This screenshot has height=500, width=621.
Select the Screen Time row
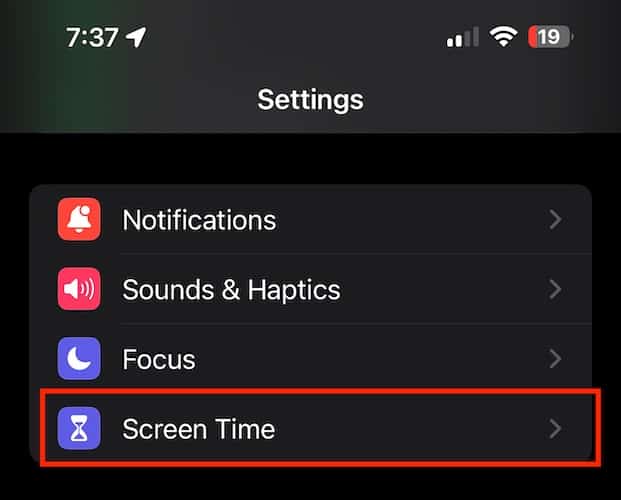coord(310,429)
